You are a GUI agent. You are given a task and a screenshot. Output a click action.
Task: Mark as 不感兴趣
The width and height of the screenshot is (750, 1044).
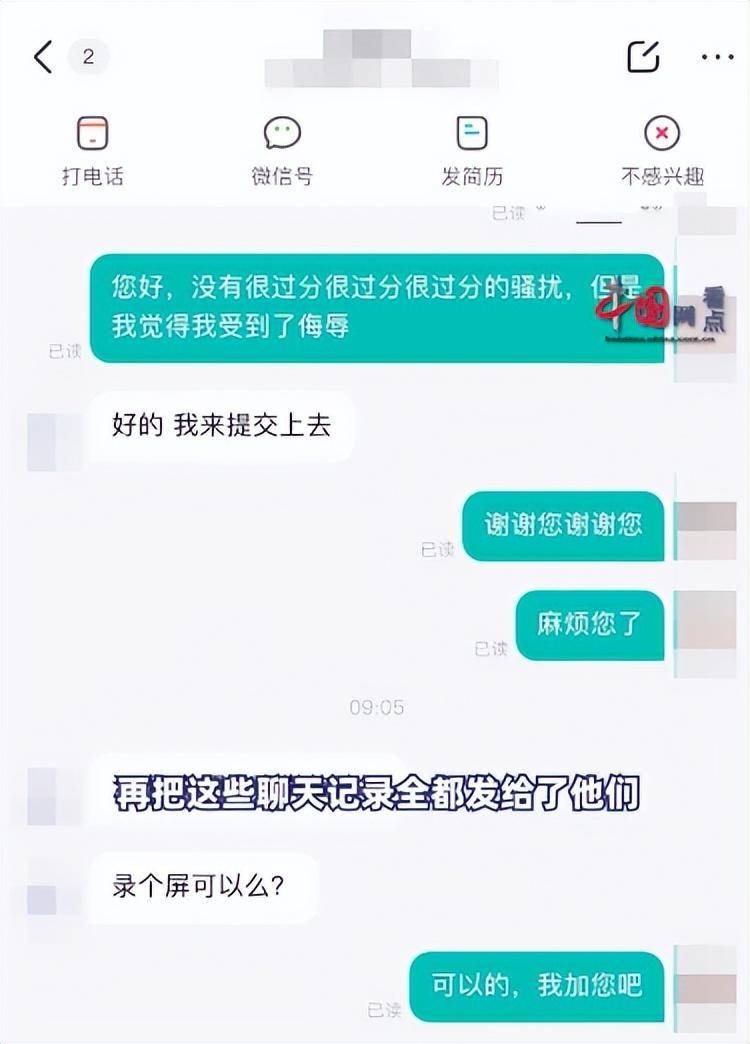(662, 150)
